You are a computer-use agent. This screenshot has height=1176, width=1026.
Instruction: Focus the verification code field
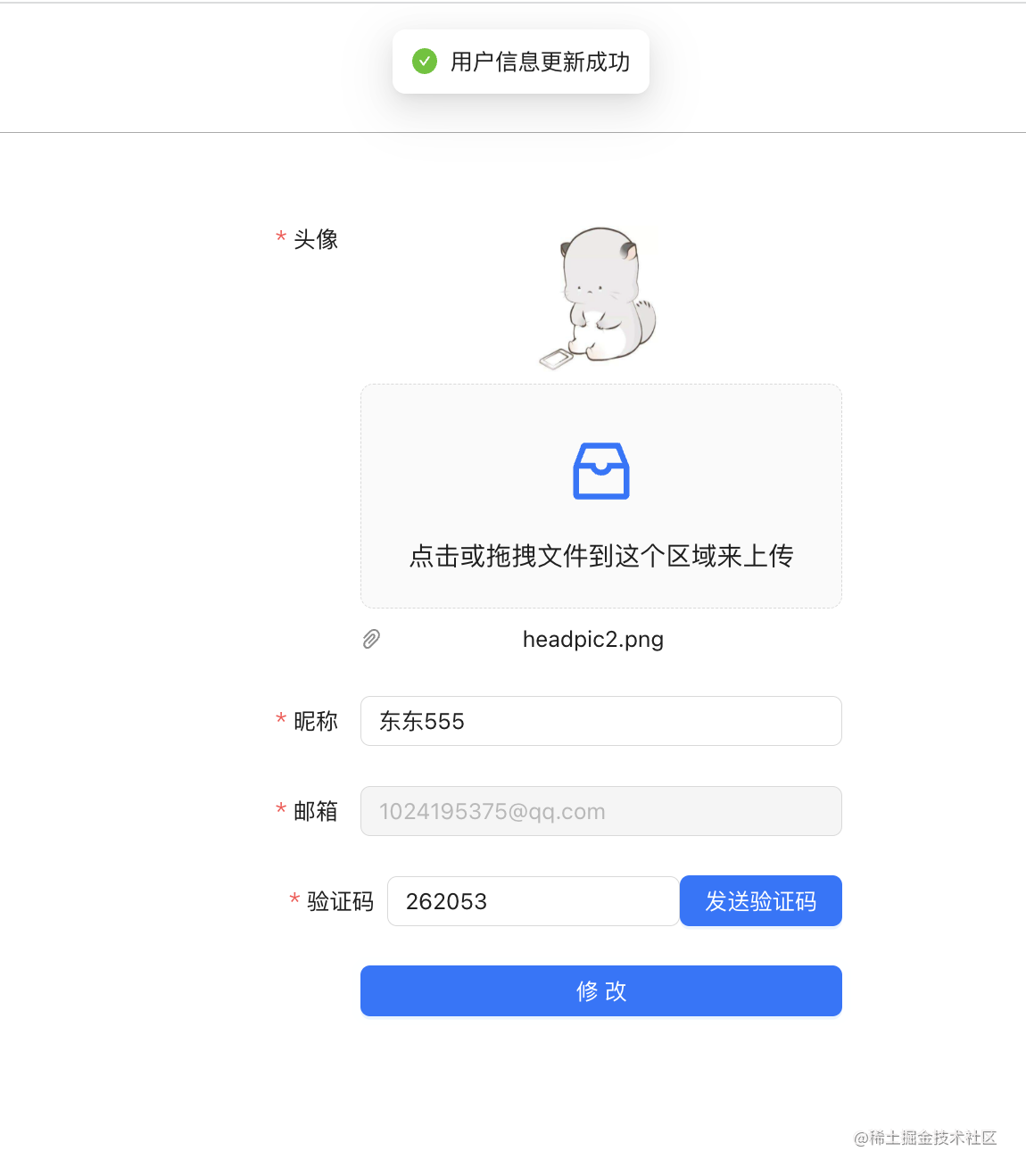pyautogui.click(x=533, y=901)
